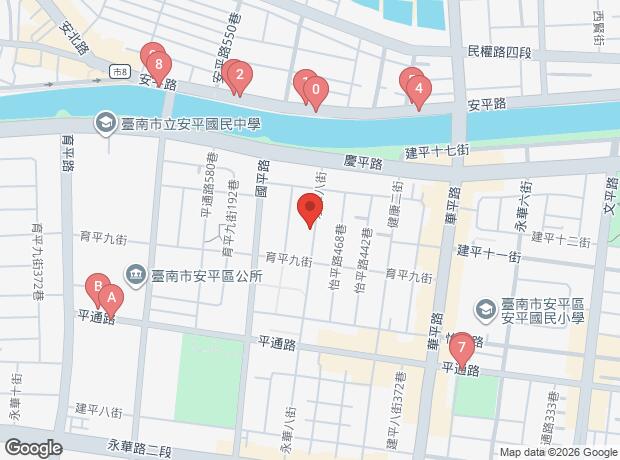The width and height of the screenshot is (620, 460).
Task: Open the map marker labeled 0
Action: click(x=316, y=93)
